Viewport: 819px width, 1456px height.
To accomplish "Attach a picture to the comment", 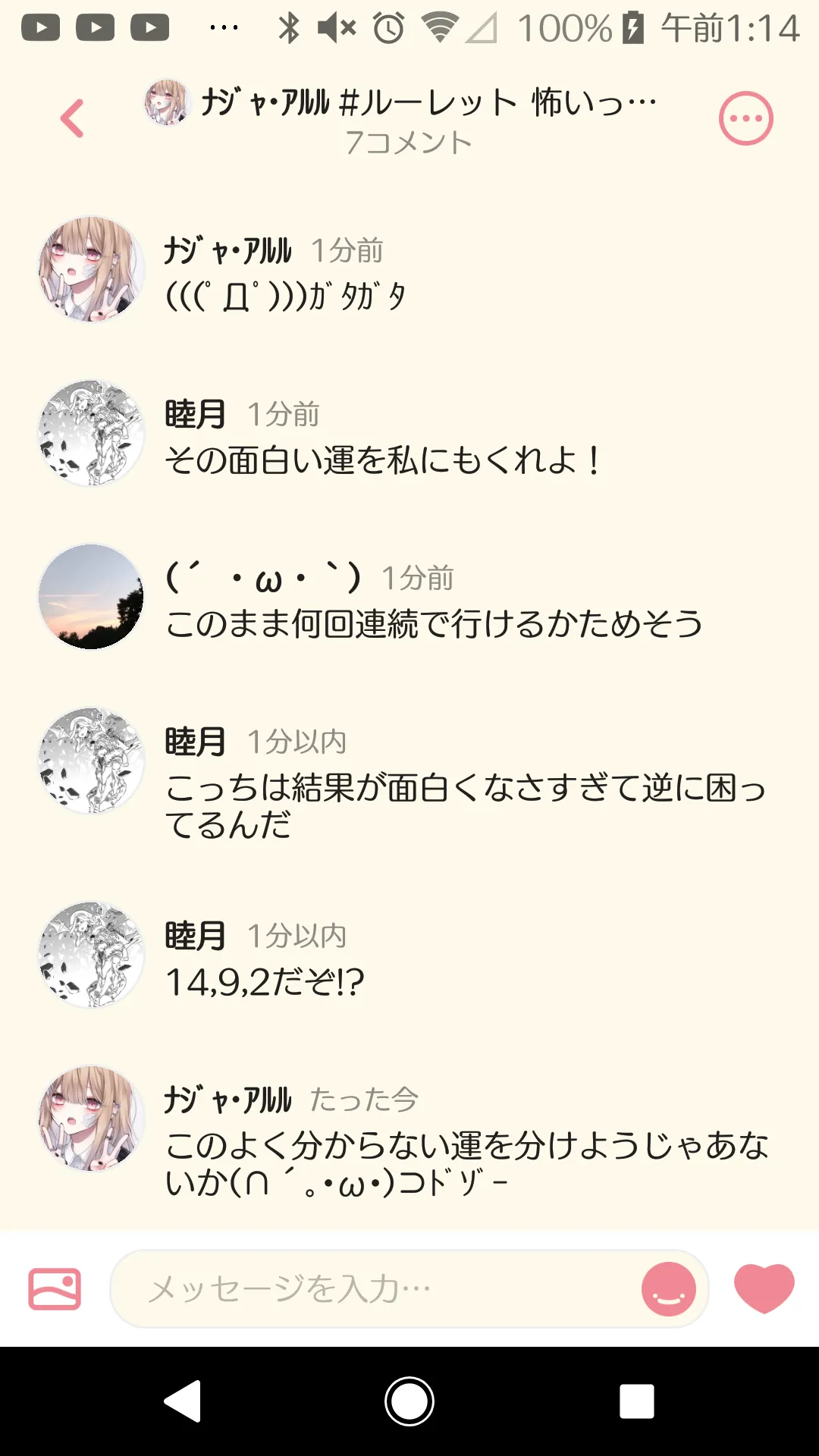I will coord(55,1288).
